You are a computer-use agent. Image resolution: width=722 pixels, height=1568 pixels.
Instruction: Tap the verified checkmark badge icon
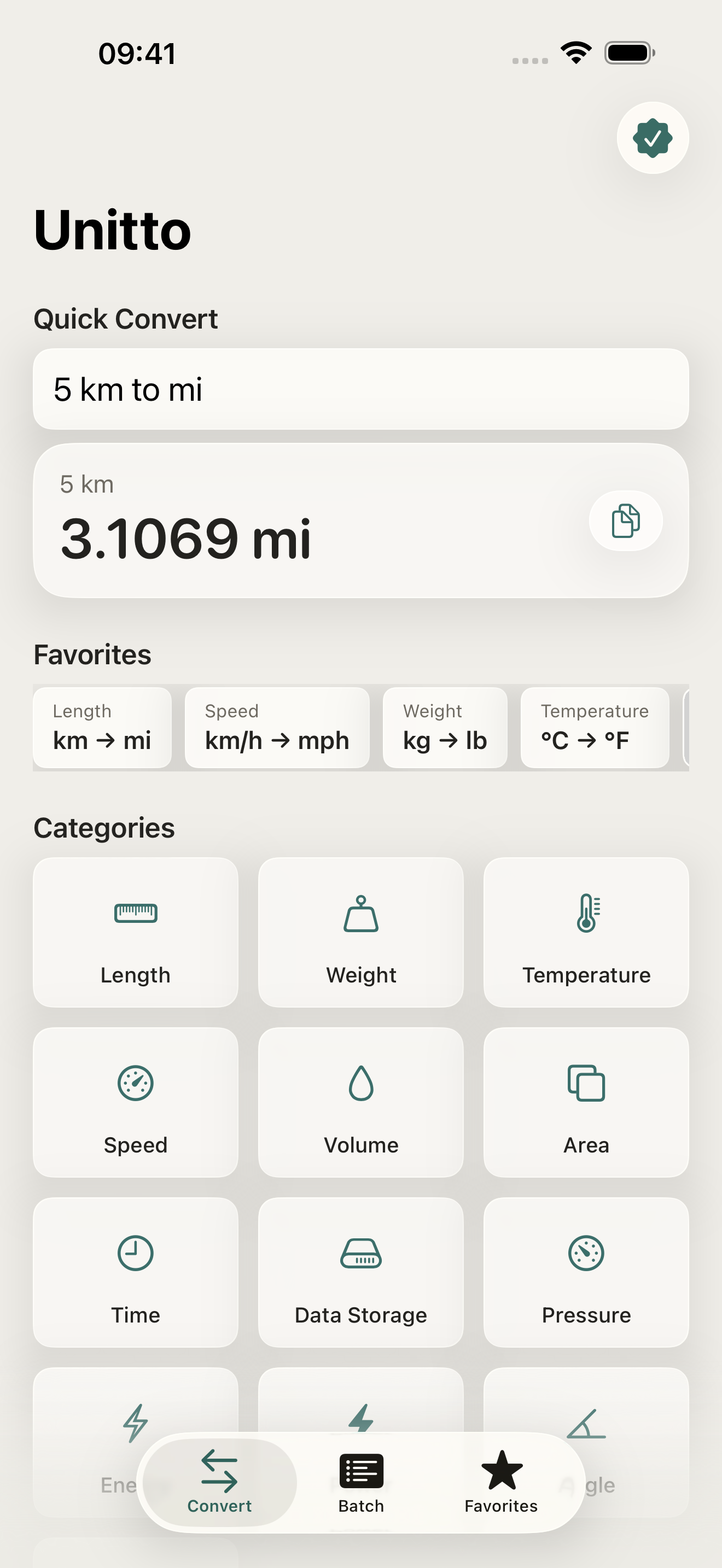(653, 138)
